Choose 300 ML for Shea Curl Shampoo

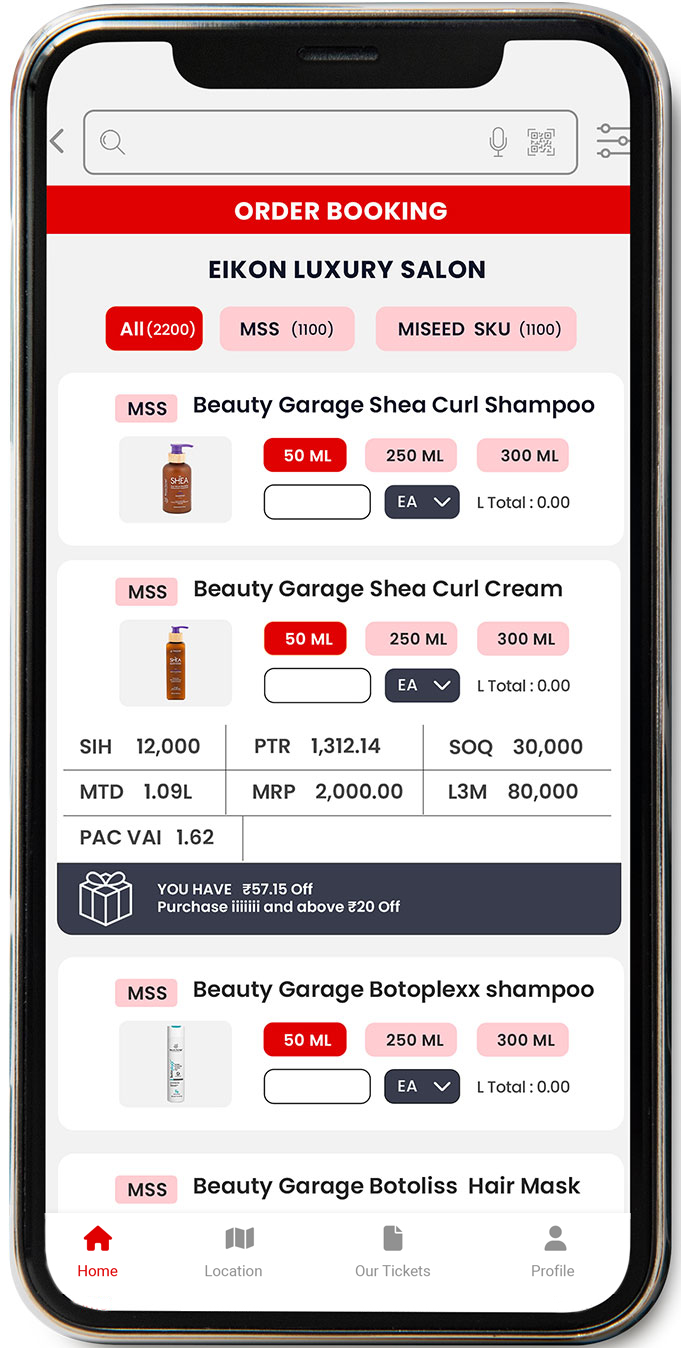click(x=523, y=455)
